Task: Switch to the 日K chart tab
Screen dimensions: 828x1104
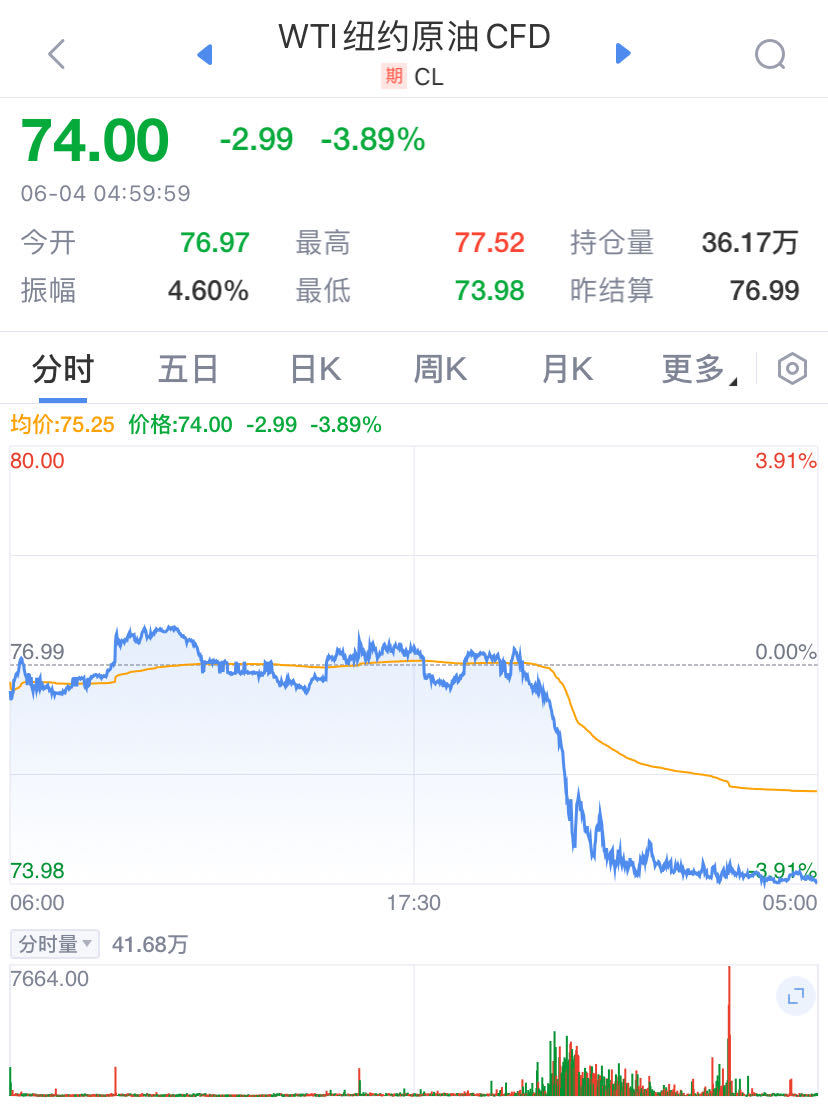Action: click(x=315, y=370)
